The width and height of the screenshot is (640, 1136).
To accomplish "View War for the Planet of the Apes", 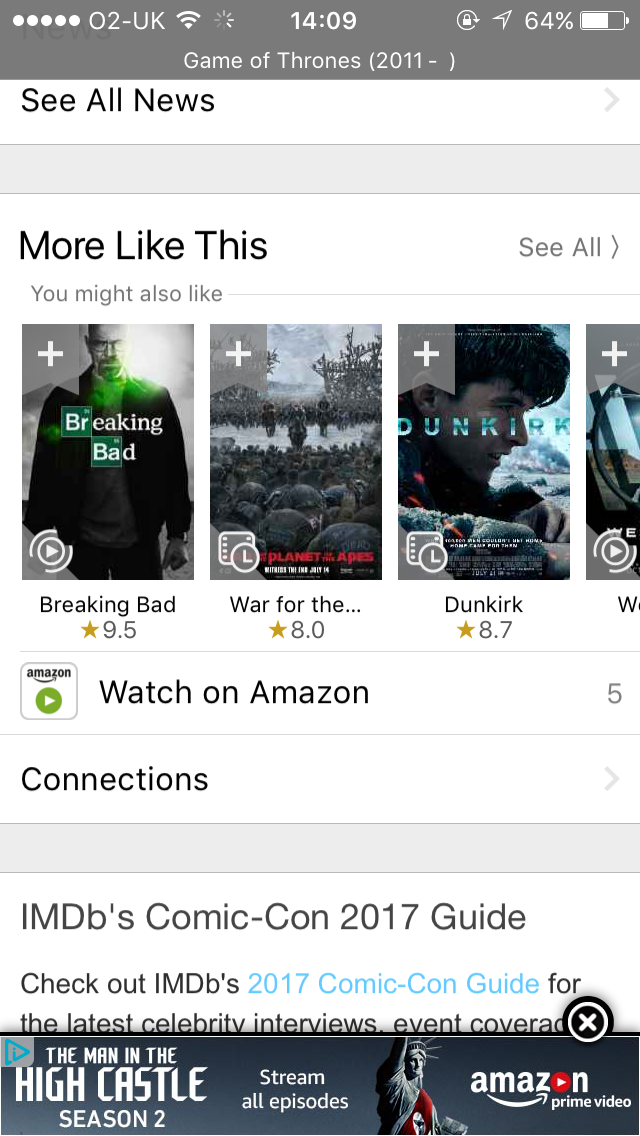I will (296, 460).
